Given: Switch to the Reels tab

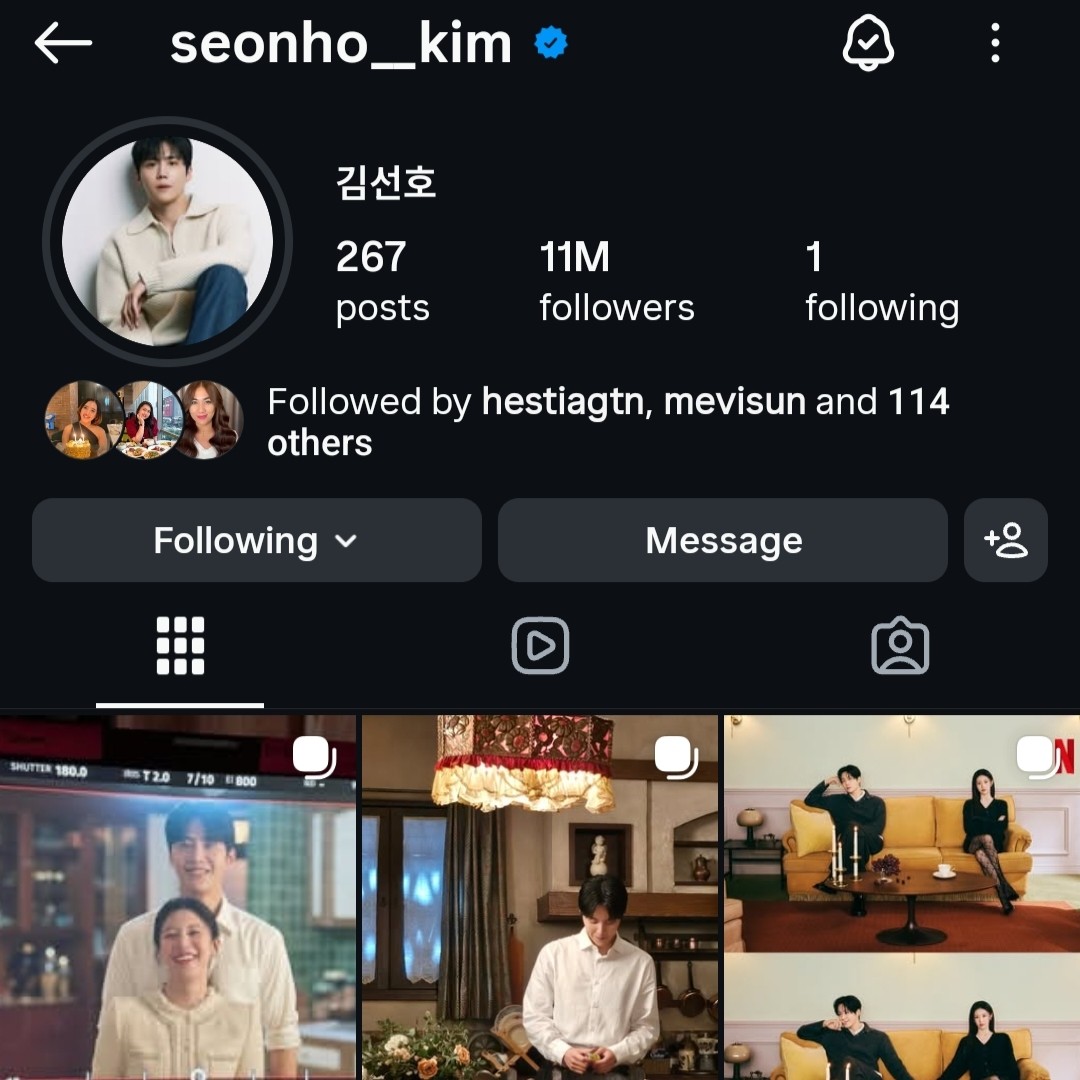Looking at the screenshot, I should [540, 646].
